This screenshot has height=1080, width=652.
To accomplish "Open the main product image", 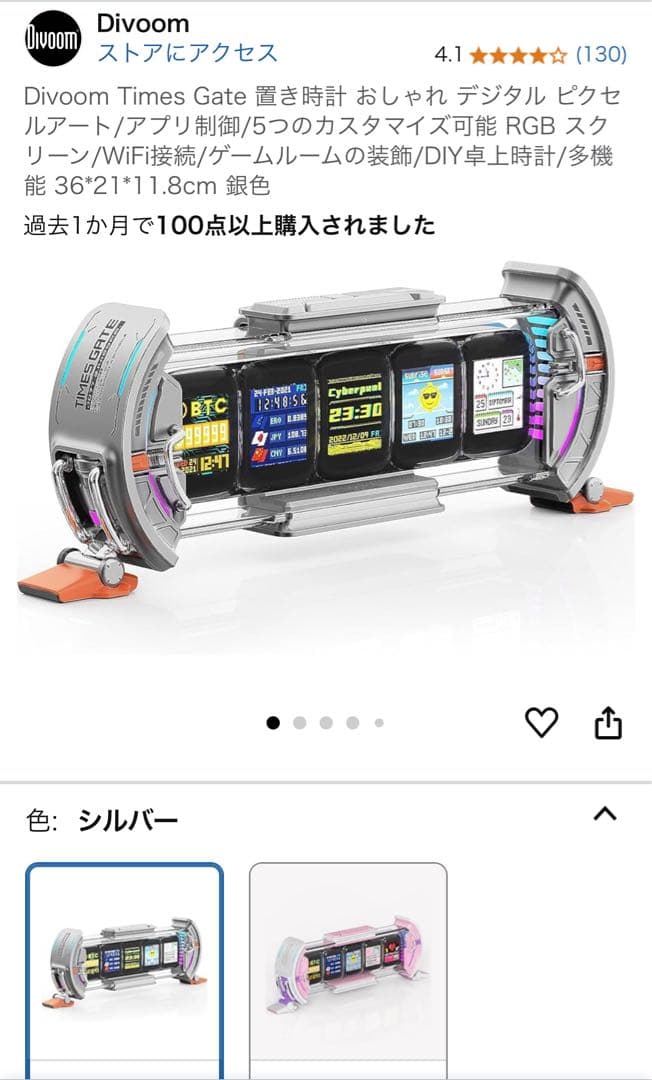I will (326, 440).
